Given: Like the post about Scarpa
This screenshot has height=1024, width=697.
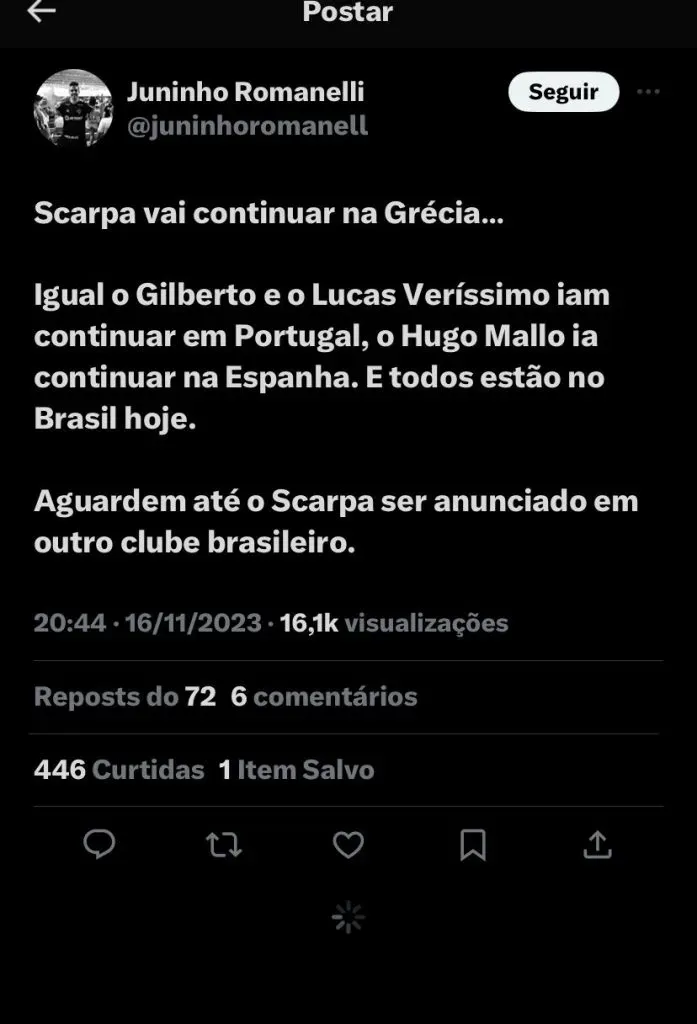Looking at the screenshot, I should click(348, 845).
